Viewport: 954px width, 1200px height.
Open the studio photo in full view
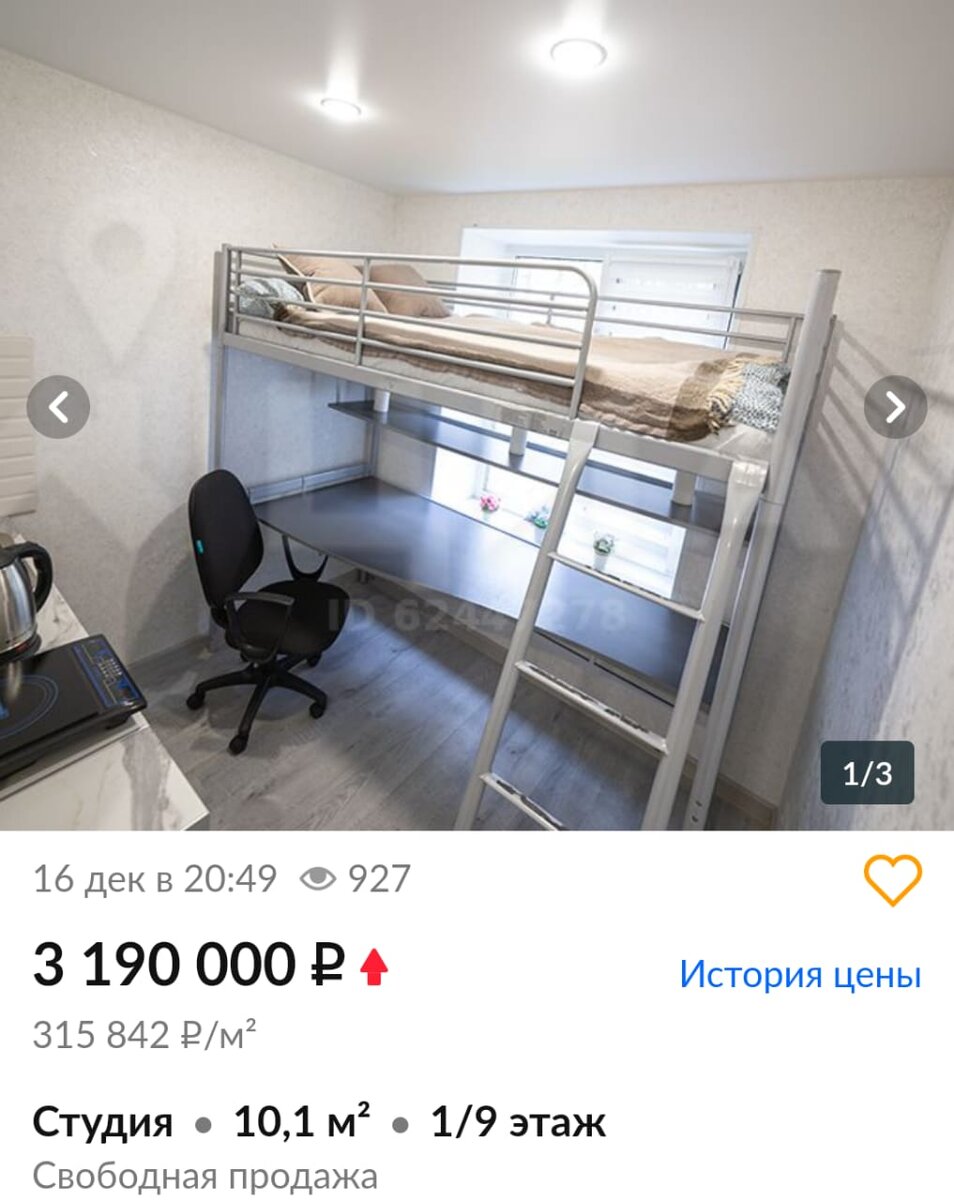pos(477,415)
